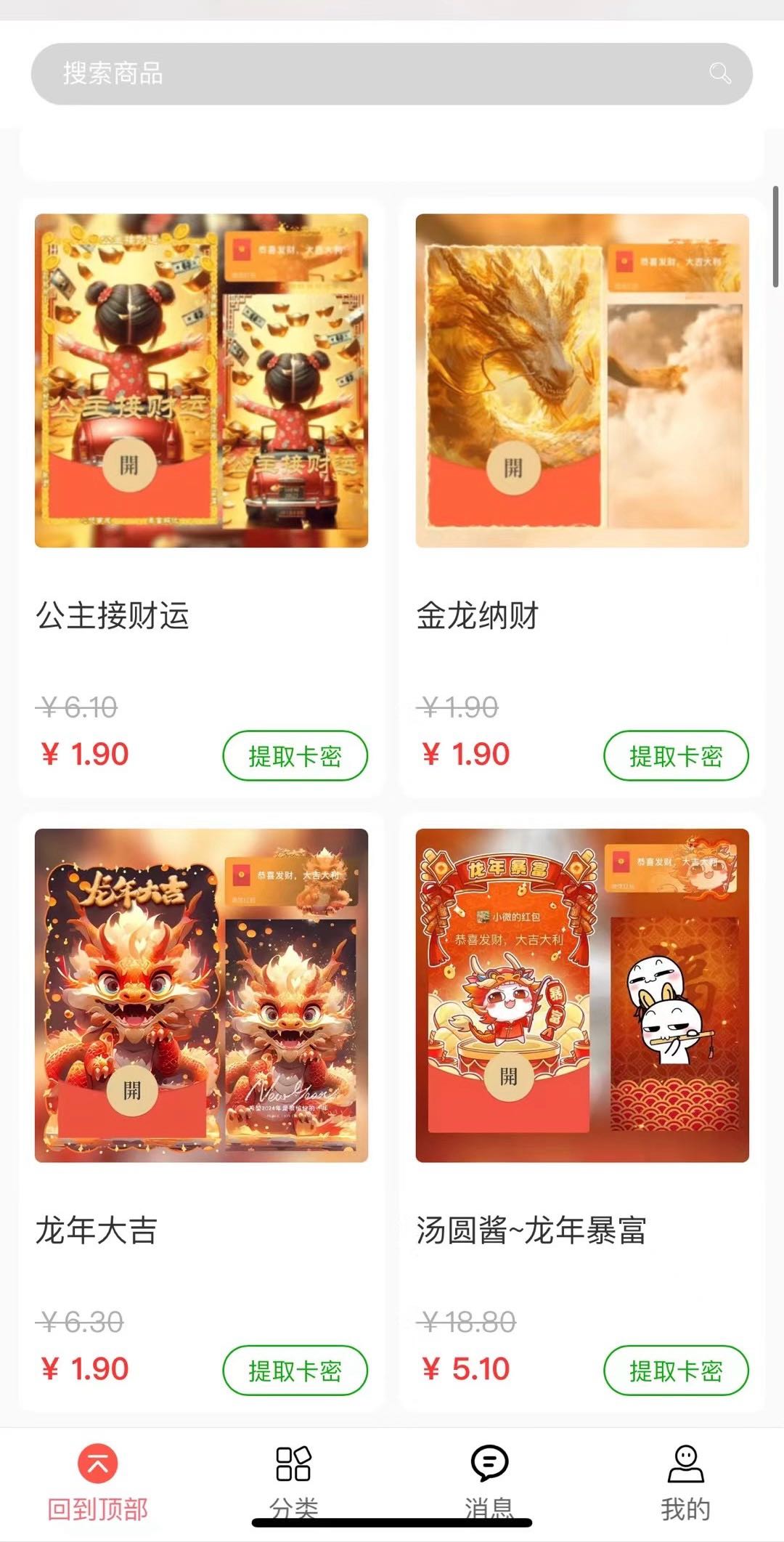Open the 汤圆酱~龙年暴富 product card
Image resolution: width=784 pixels, height=1542 pixels.
tap(582, 995)
